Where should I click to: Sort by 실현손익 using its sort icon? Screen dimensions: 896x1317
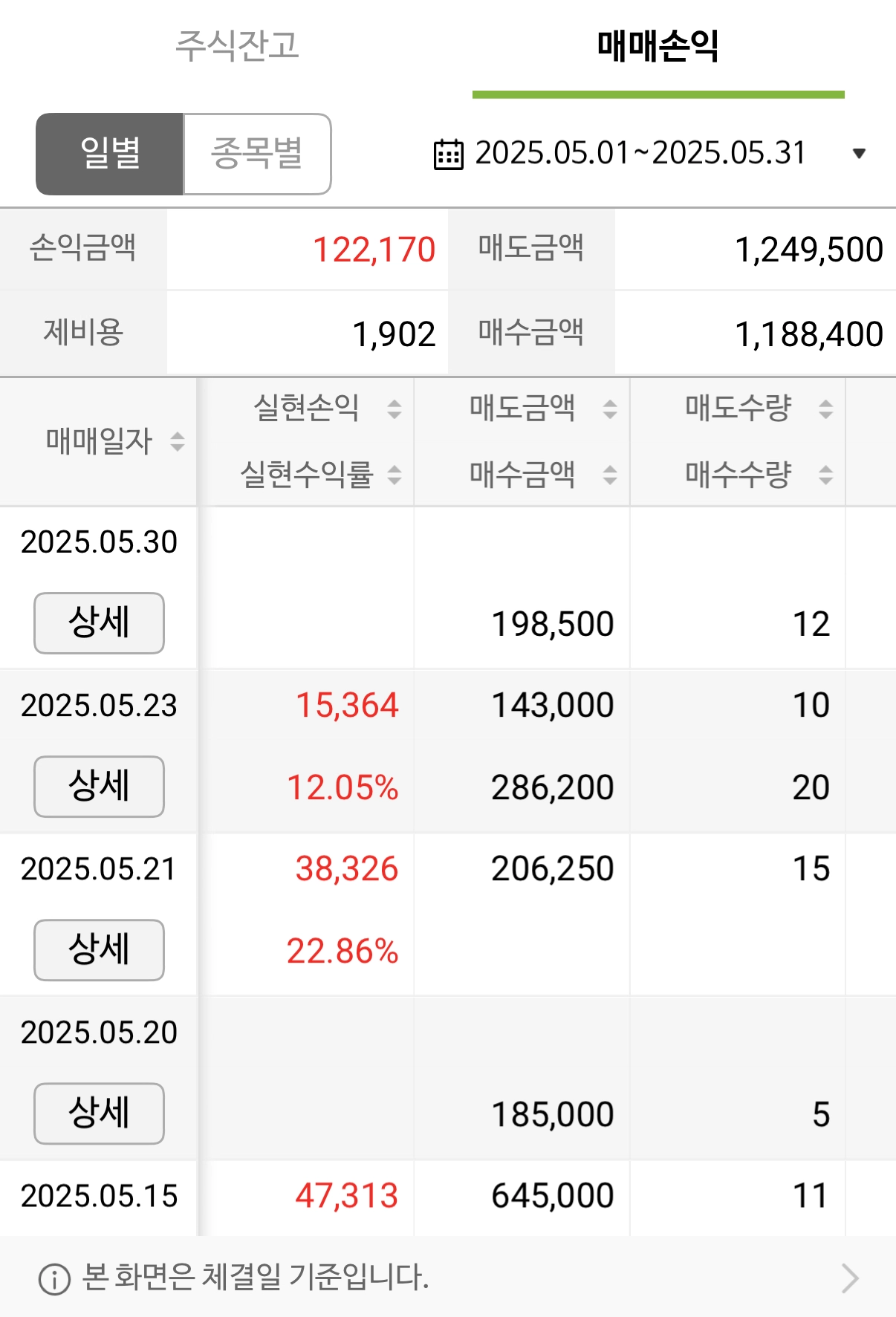(x=393, y=409)
